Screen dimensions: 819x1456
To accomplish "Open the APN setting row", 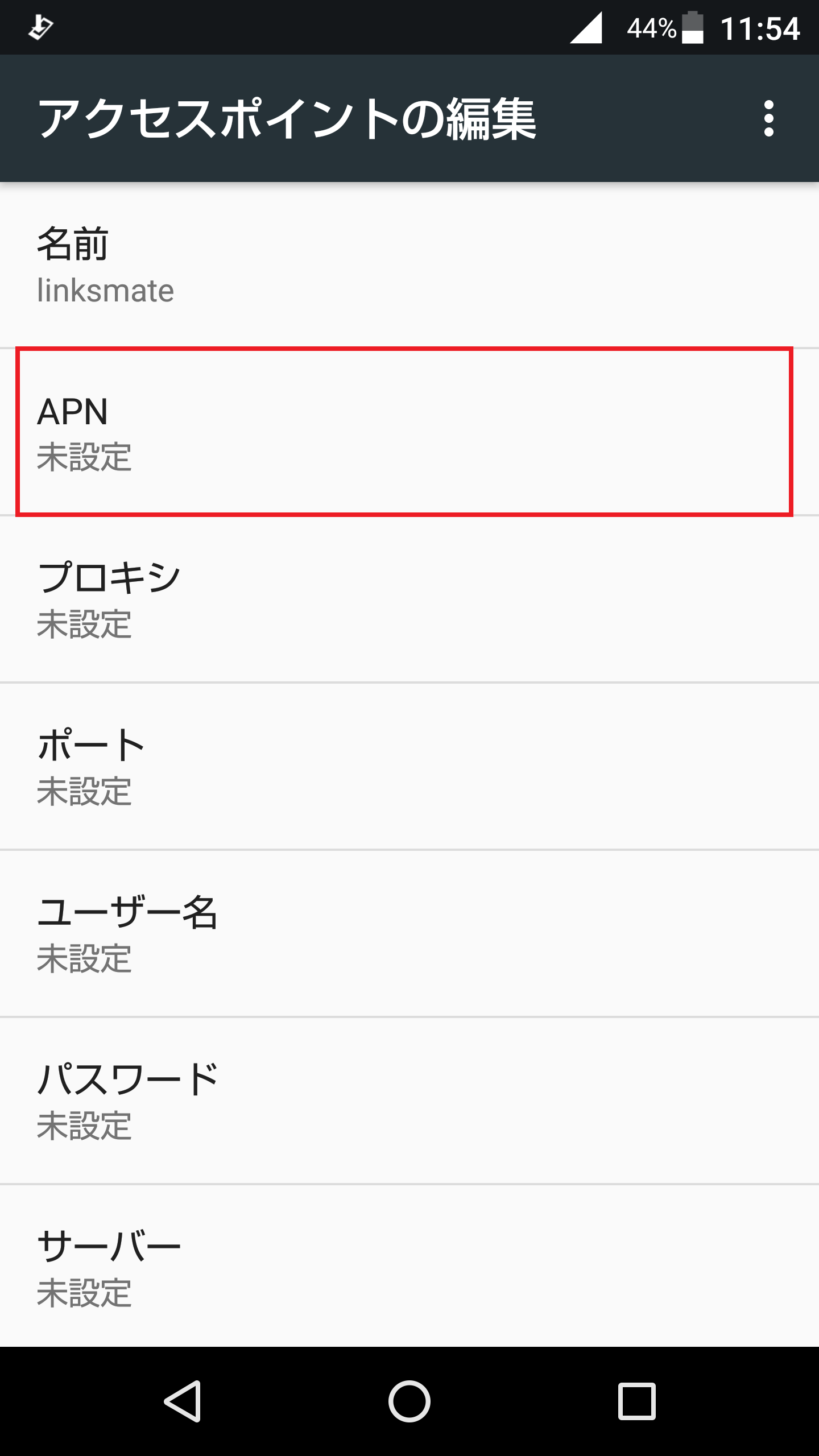I will point(409,432).
